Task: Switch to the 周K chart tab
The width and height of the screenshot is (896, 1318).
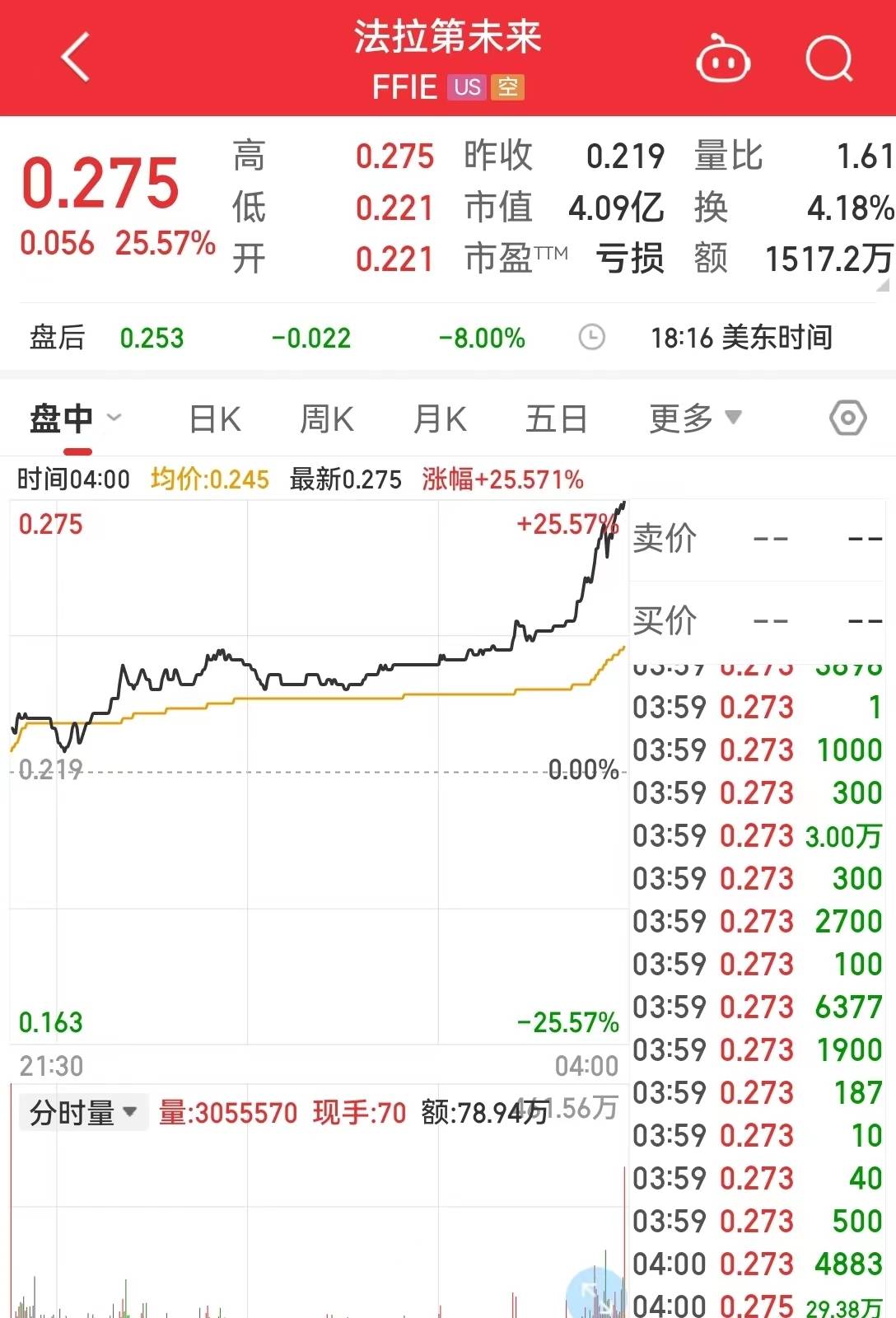Action: pos(327,418)
